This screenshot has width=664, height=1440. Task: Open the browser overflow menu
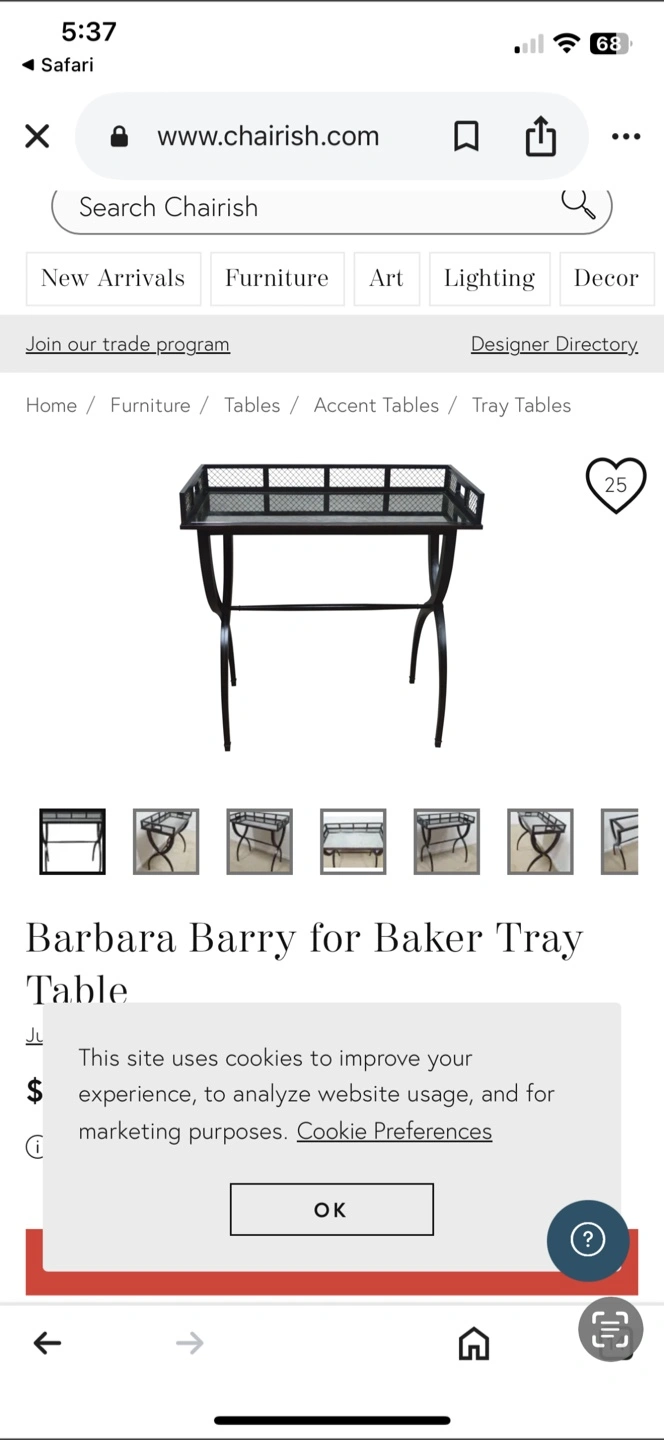[626, 137]
